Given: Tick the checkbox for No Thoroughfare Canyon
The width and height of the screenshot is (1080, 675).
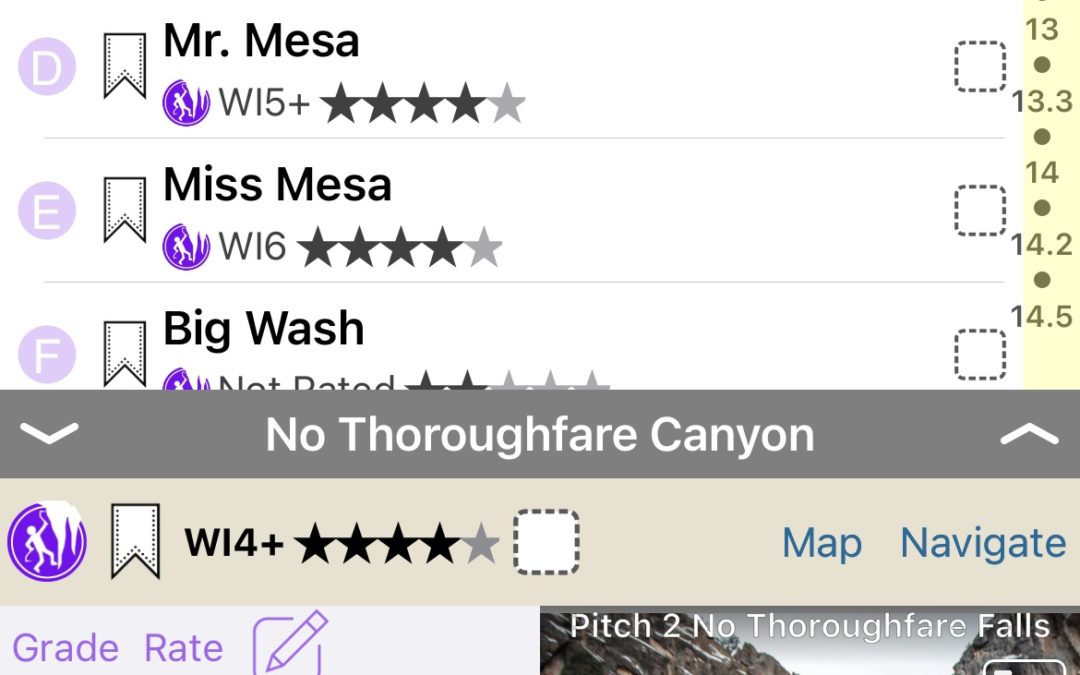Looking at the screenshot, I should [x=546, y=542].
